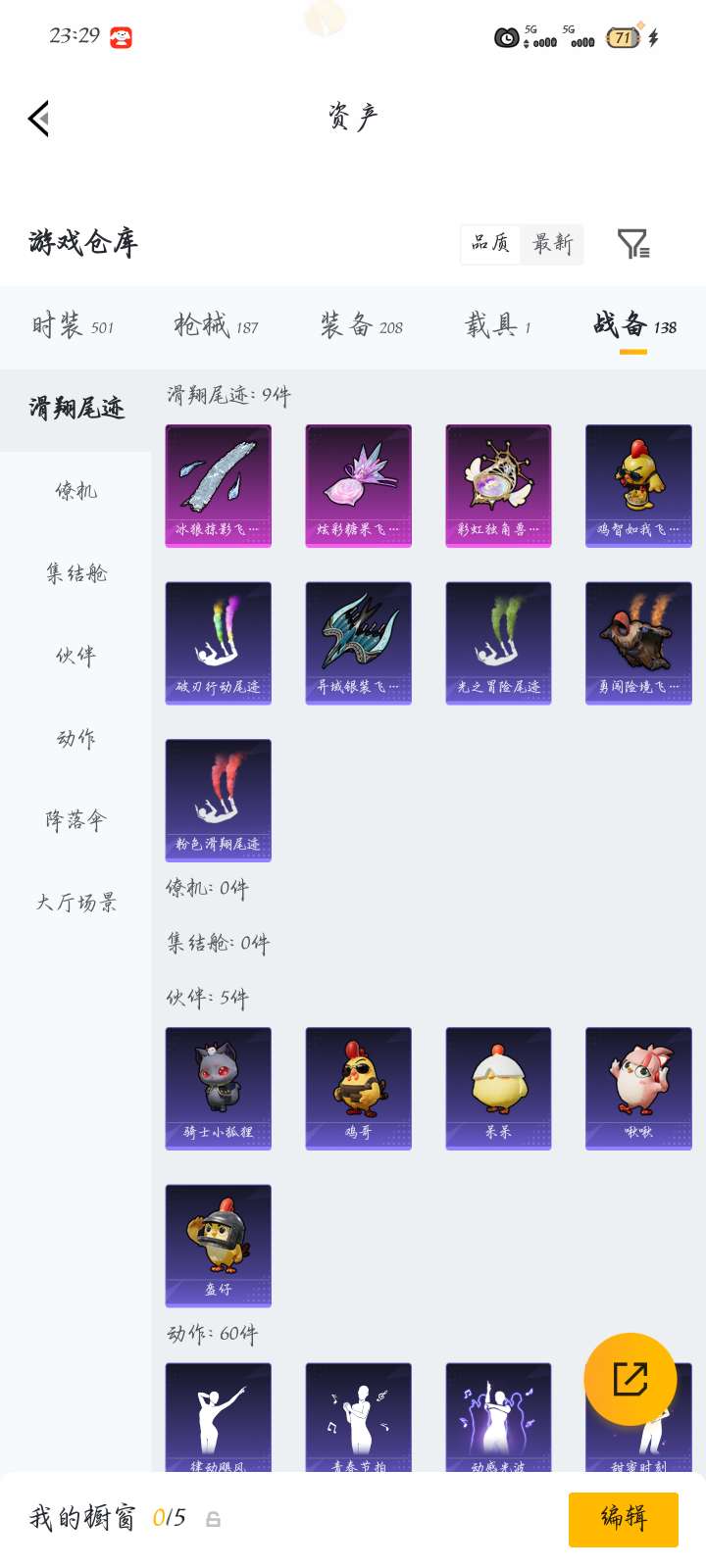
Task: Select 降落伞 in the side menu
Action: click(x=76, y=820)
